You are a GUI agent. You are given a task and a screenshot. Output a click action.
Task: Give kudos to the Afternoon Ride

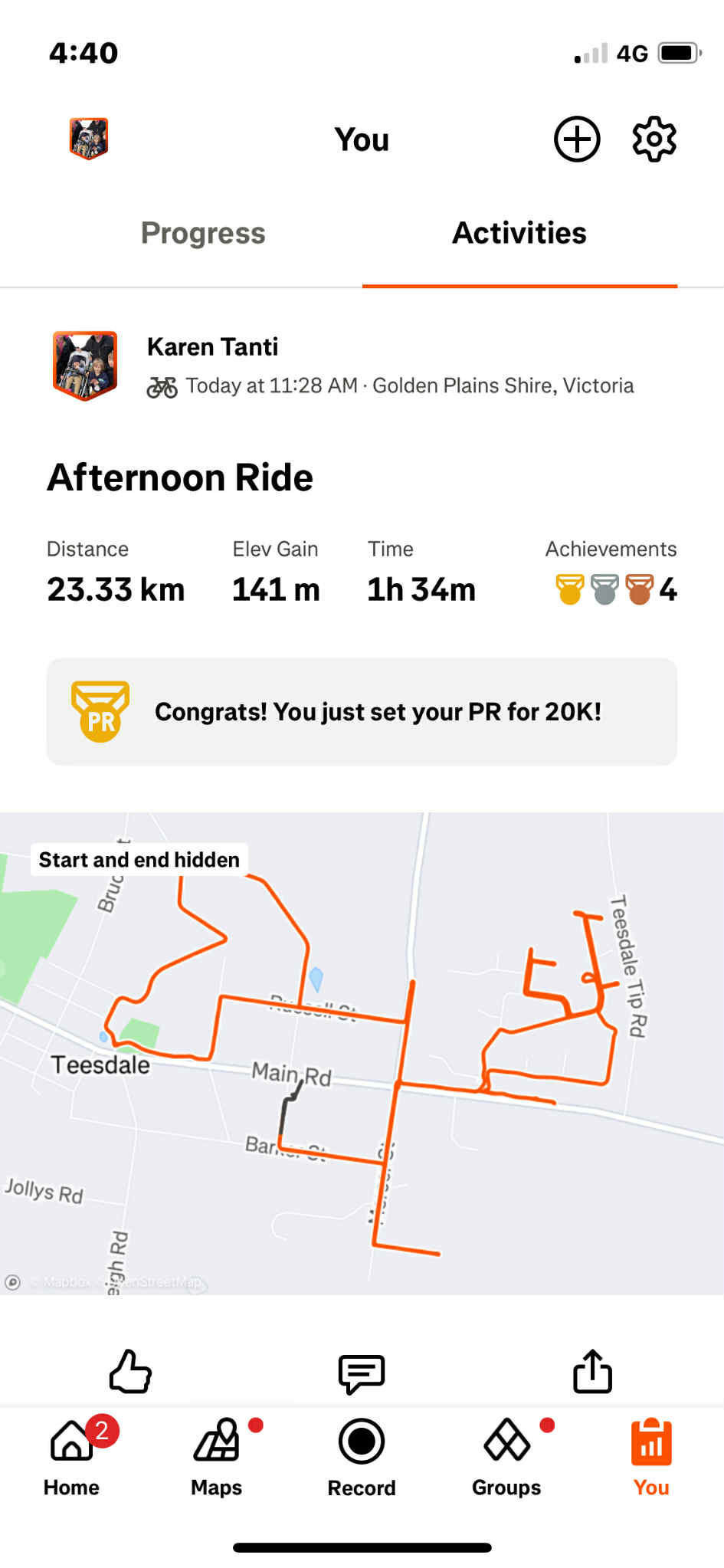[x=130, y=1372]
